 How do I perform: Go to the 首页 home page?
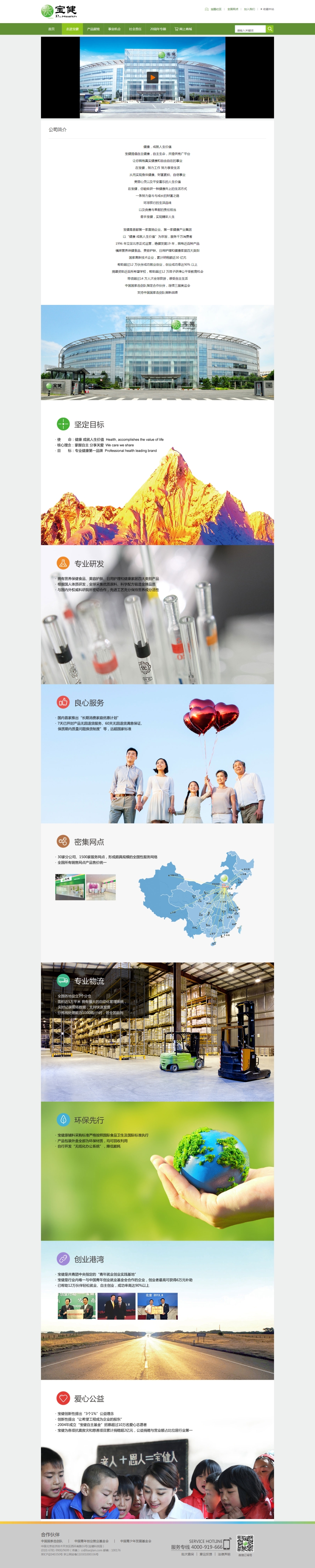[x=51, y=29]
